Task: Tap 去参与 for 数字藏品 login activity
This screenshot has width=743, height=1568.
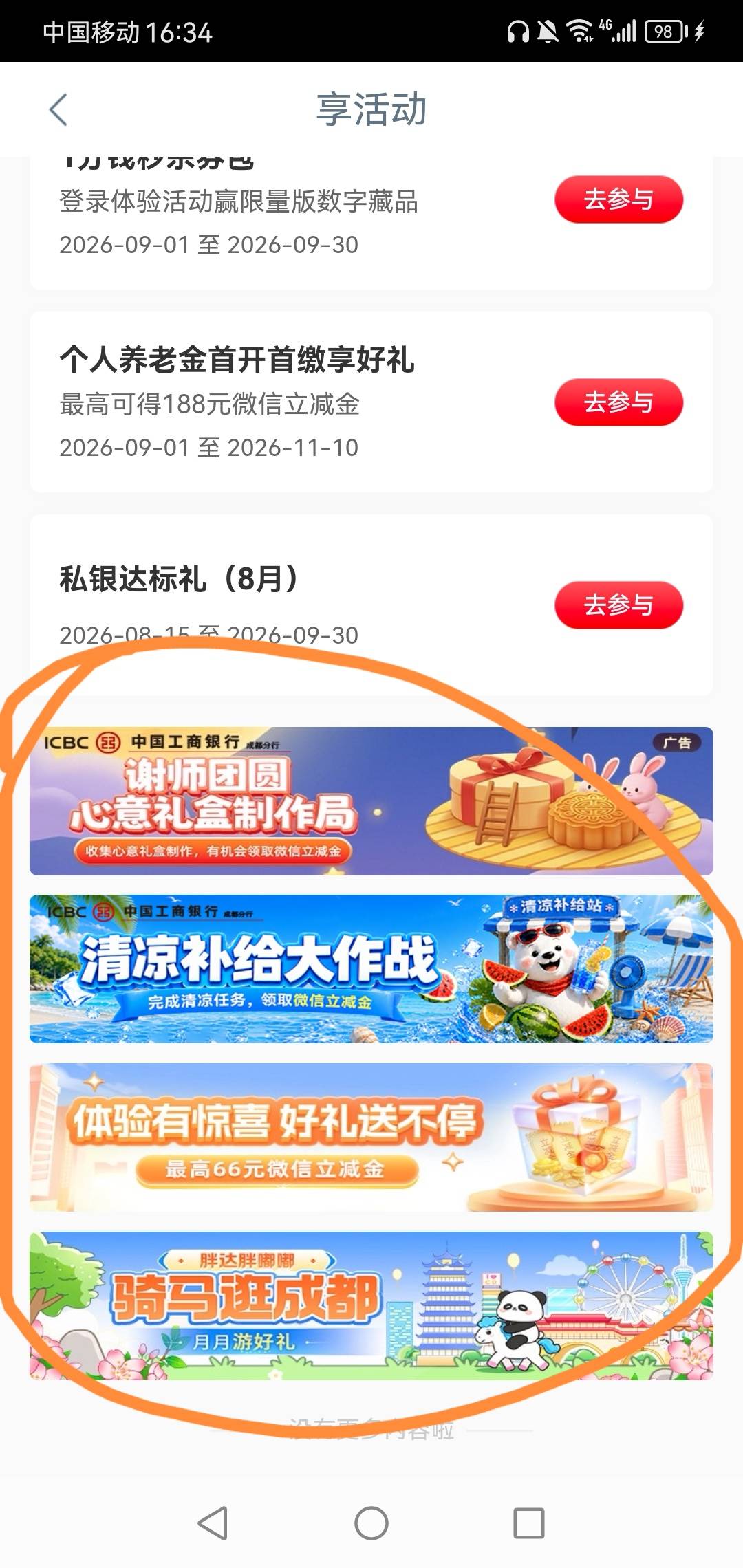Action: (618, 199)
